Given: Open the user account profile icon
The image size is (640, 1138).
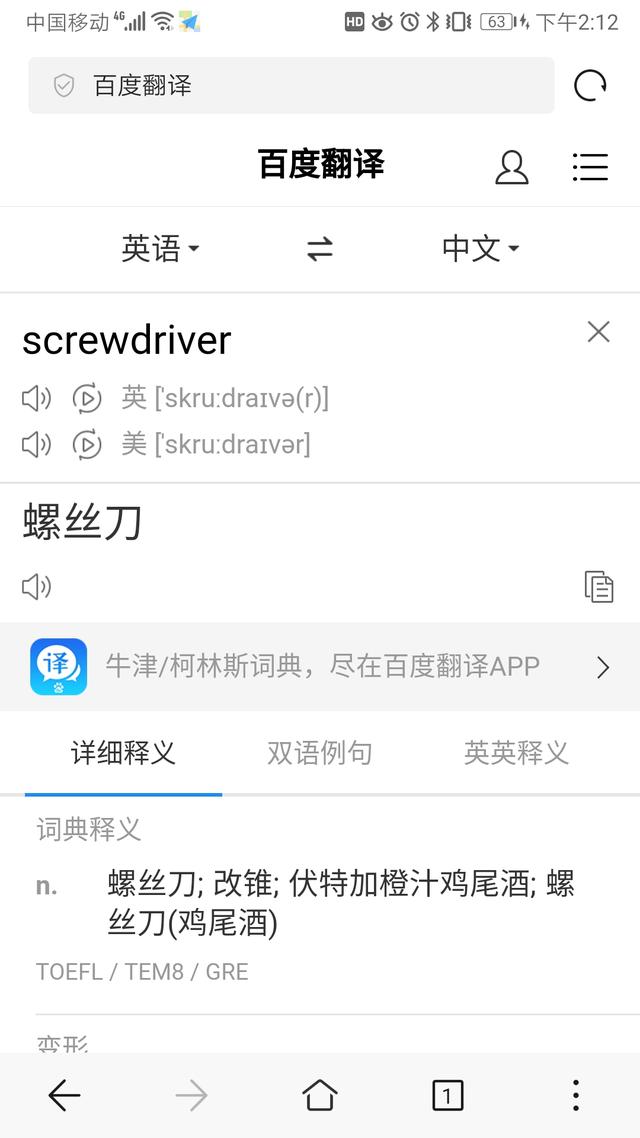Looking at the screenshot, I should point(512,167).
